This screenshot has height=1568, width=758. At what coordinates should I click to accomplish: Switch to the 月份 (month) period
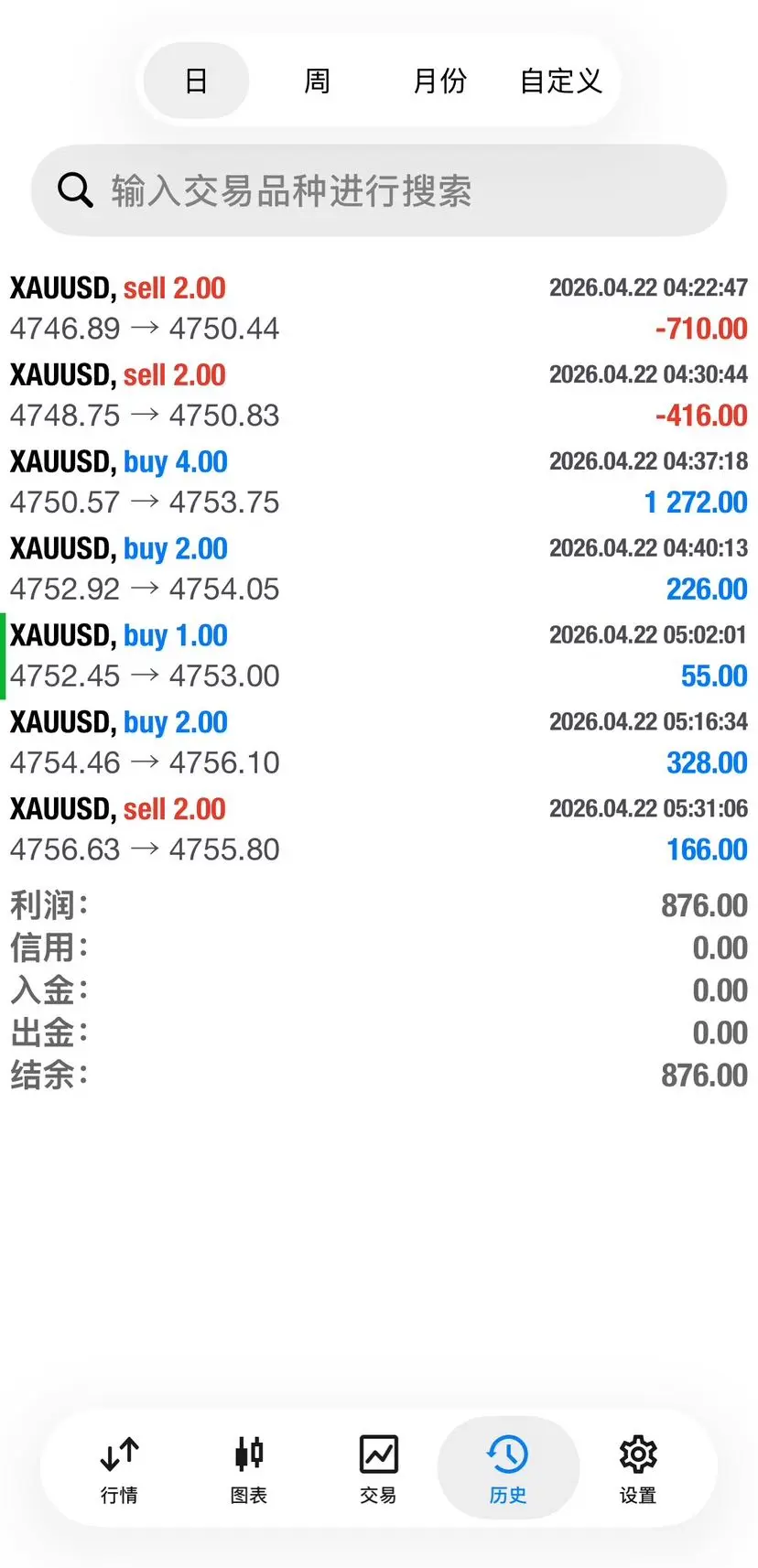[x=439, y=81]
